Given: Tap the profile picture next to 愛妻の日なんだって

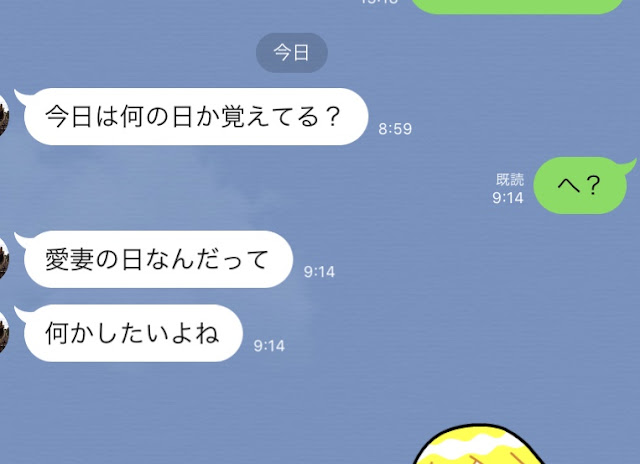Looking at the screenshot, I should click(x=4, y=259).
